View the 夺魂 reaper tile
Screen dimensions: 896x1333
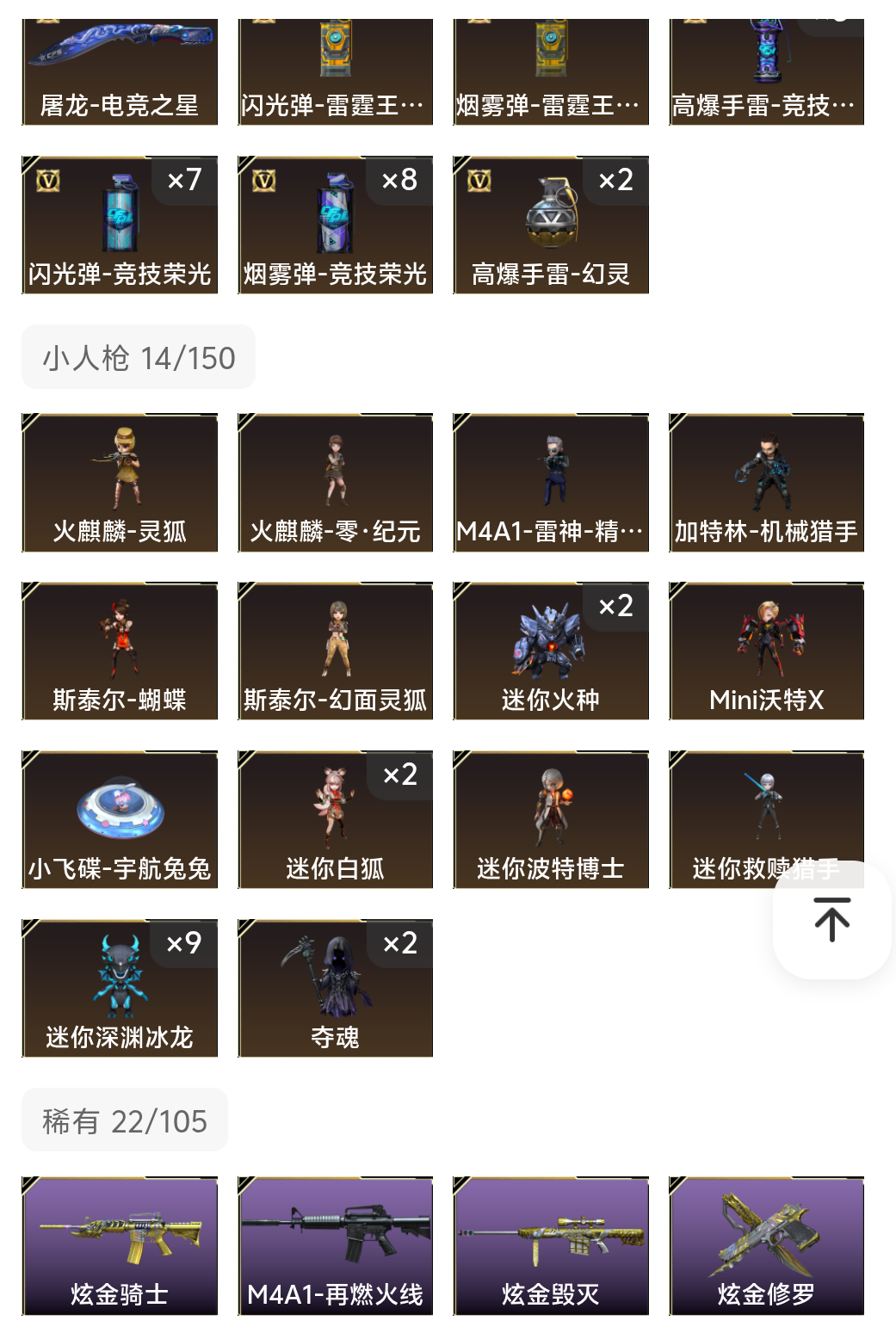pos(336,988)
